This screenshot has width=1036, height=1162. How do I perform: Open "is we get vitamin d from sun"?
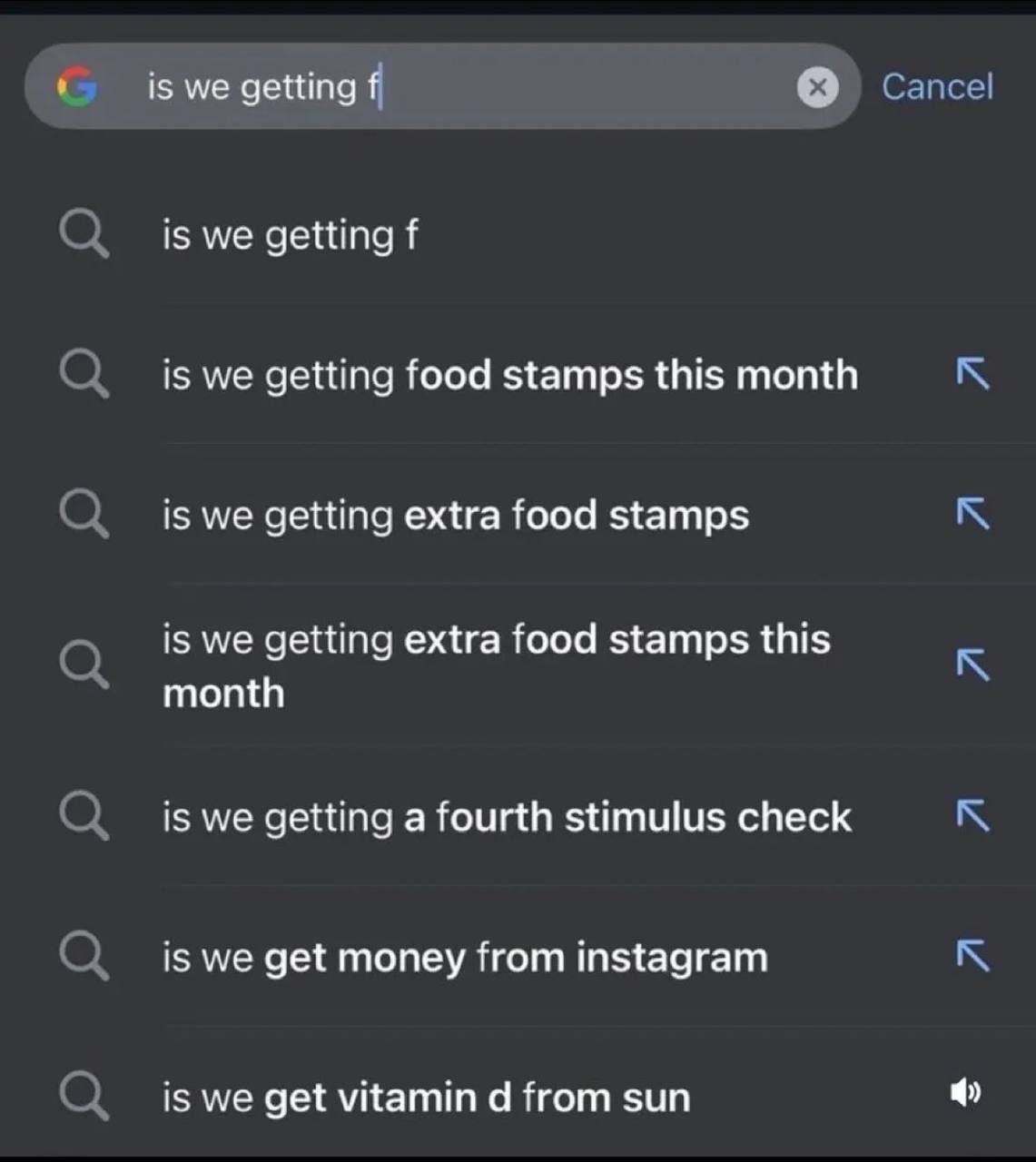pos(425,1096)
